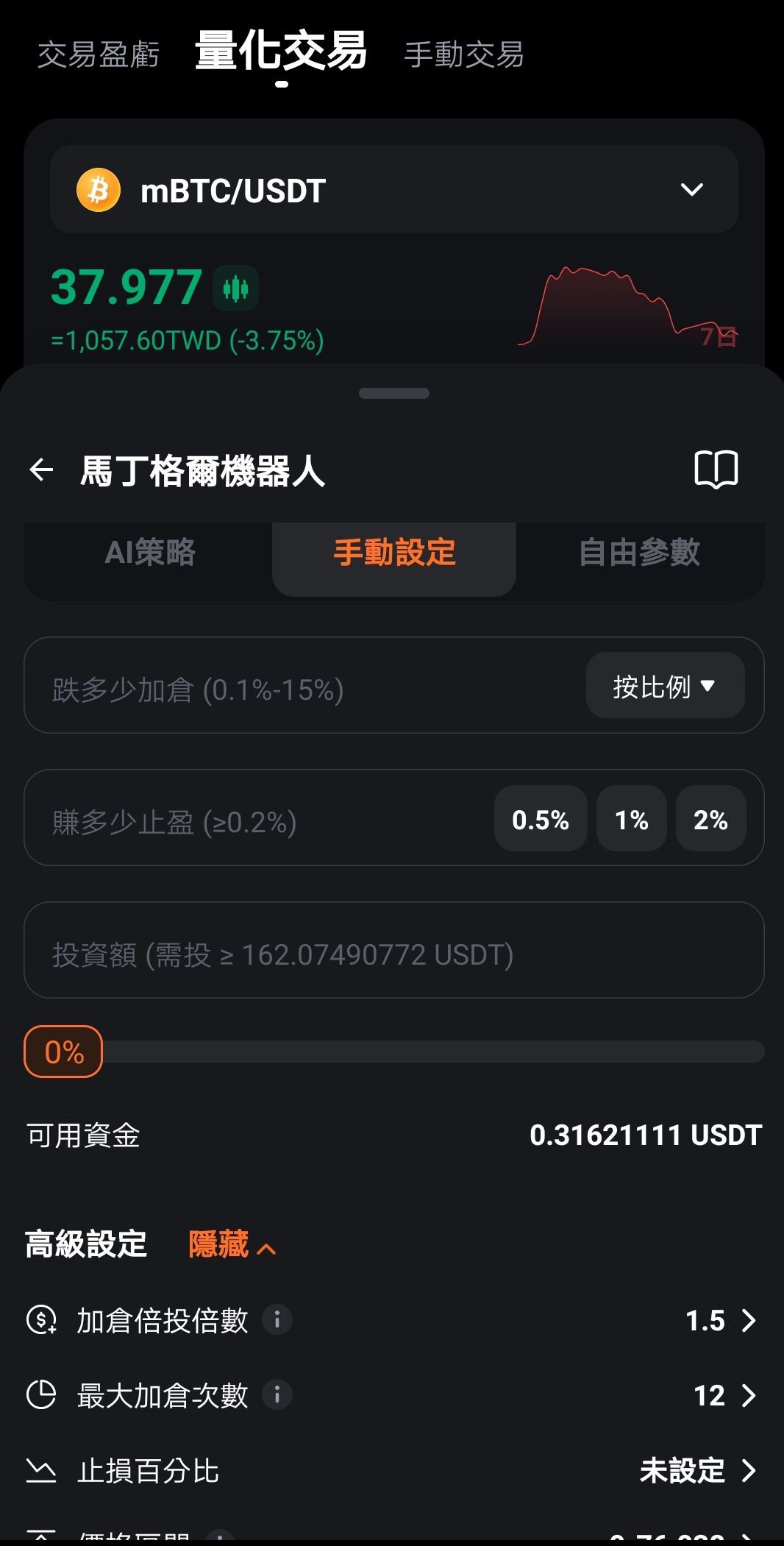
Task: Tap the investment percentage slider
Action: 432,1052
